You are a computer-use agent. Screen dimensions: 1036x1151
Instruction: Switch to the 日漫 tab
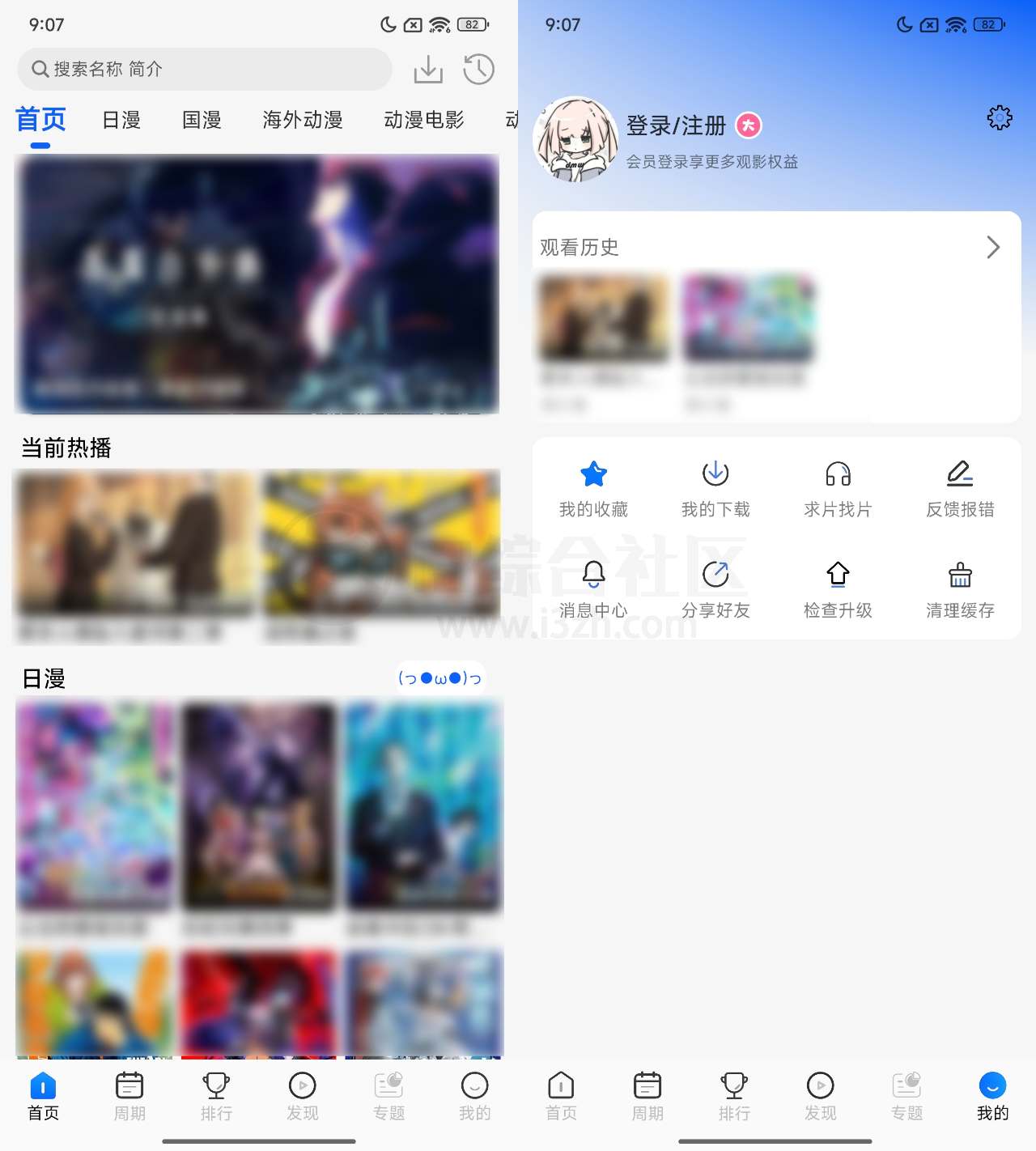(121, 119)
